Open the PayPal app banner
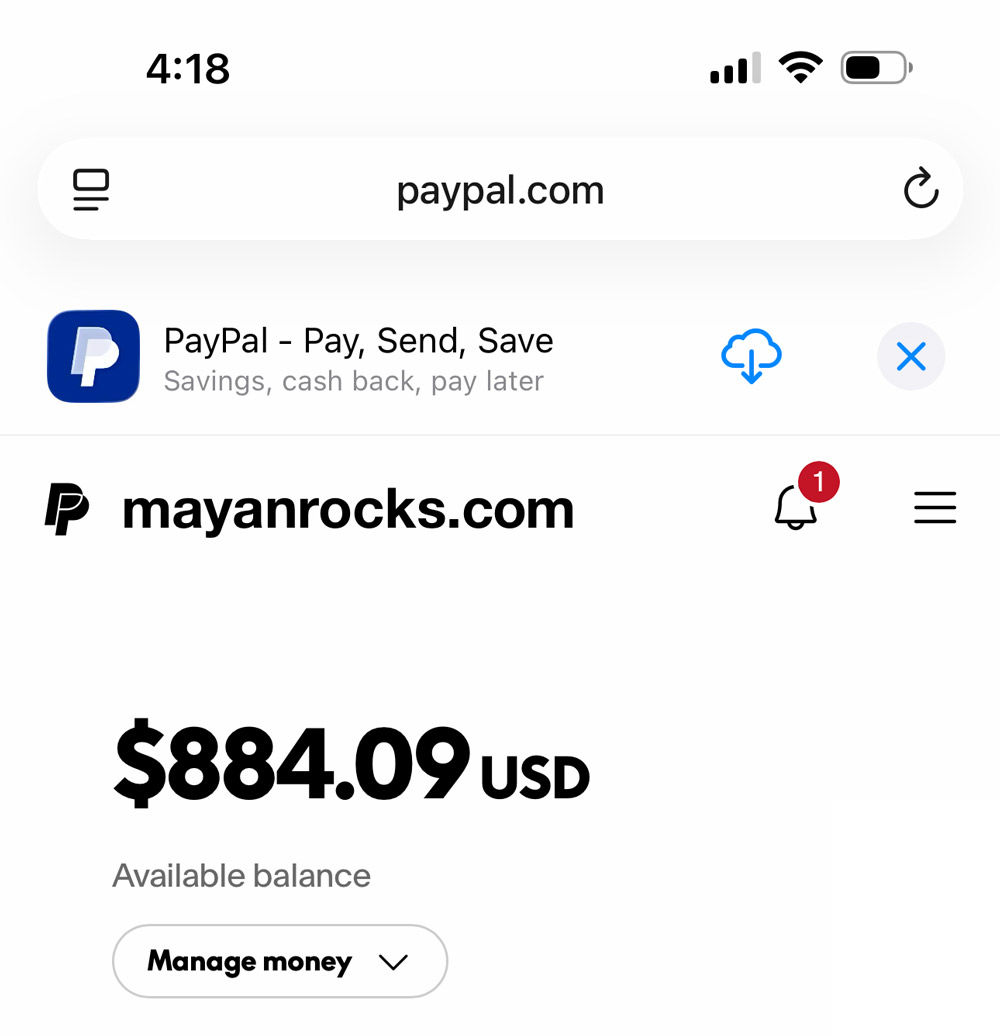Screen dimensions: 1000x1036 tap(357, 356)
